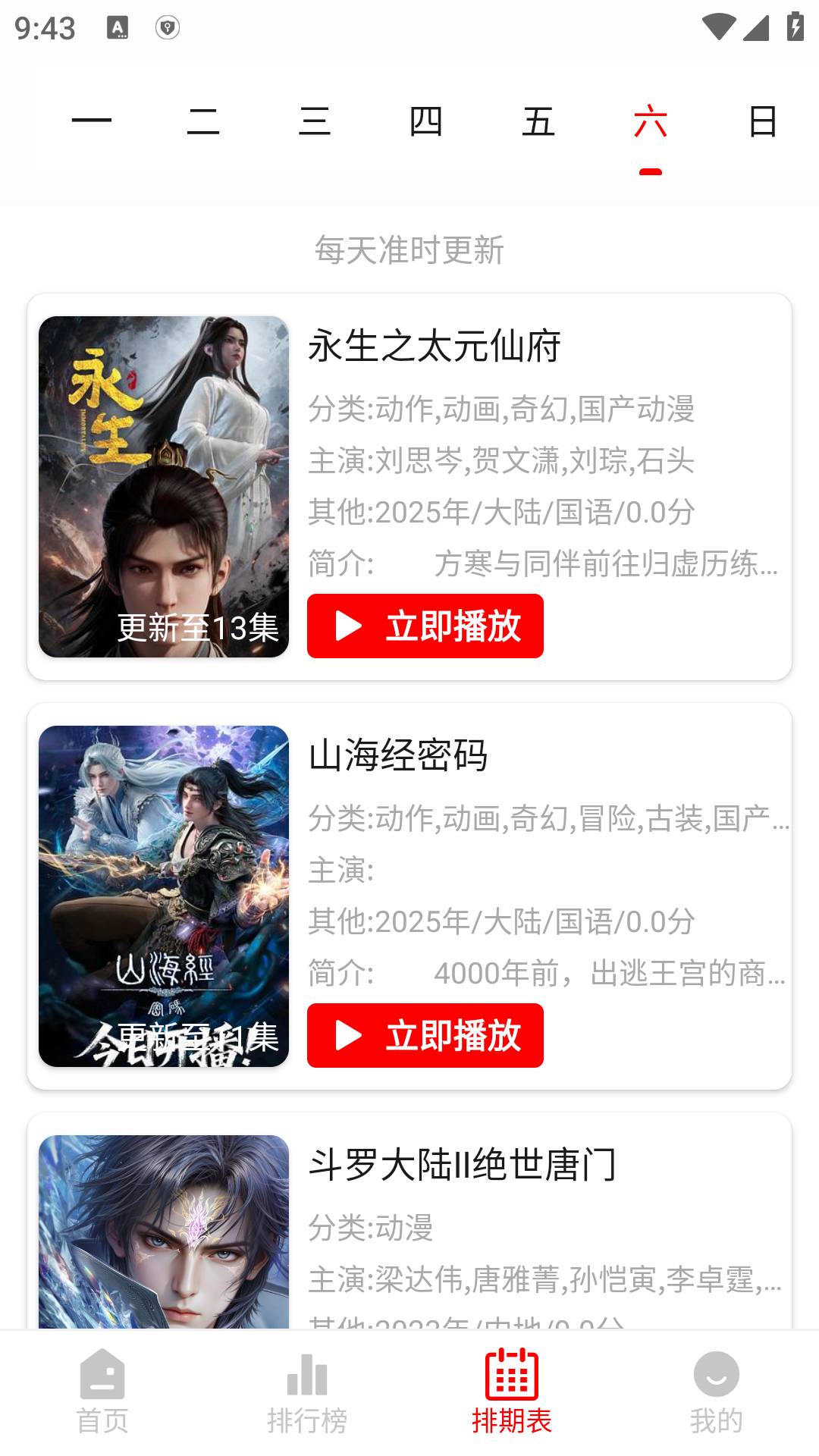The width and height of the screenshot is (819, 1456).
Task: Play 永生之太元仙府 with 立即播放 button
Action: click(x=425, y=626)
